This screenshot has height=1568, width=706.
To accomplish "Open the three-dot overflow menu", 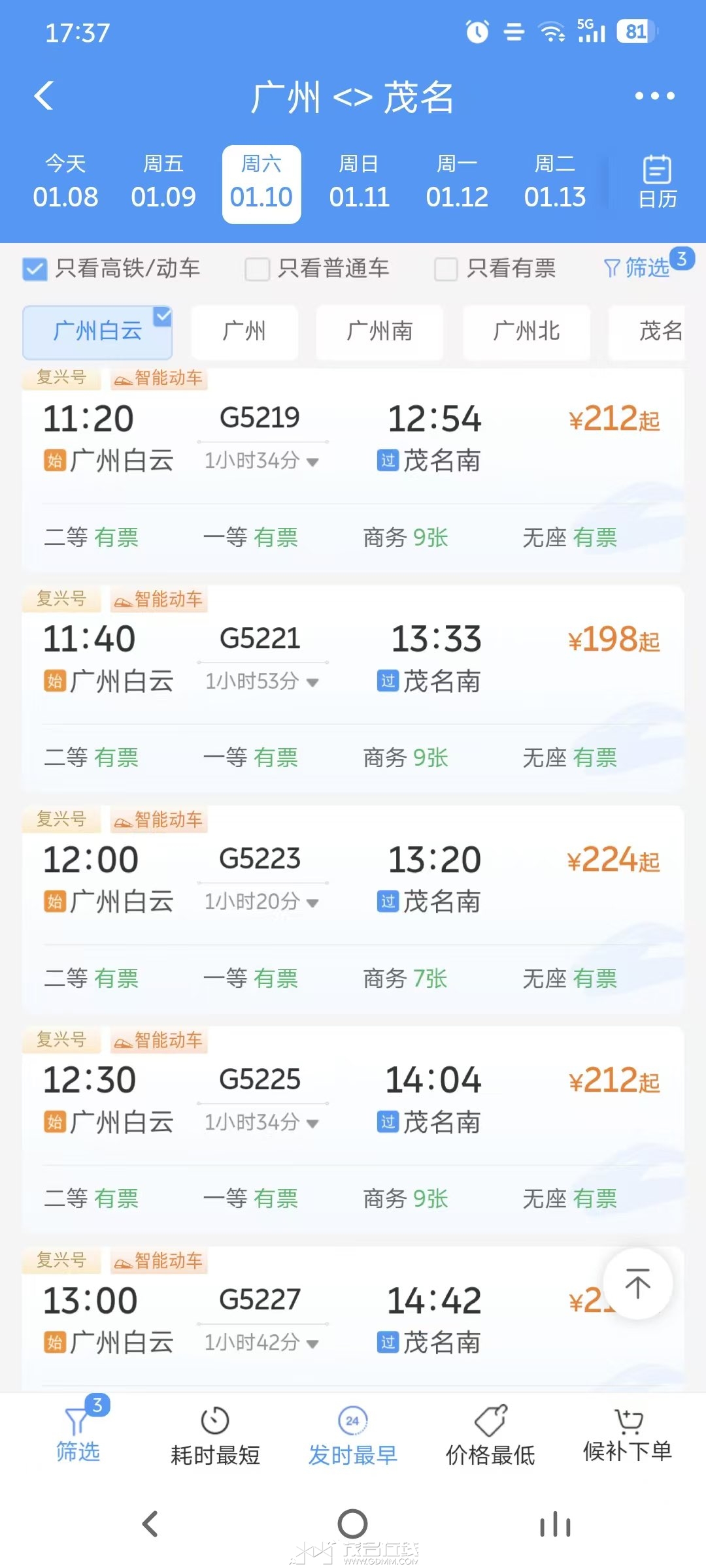I will click(654, 96).
